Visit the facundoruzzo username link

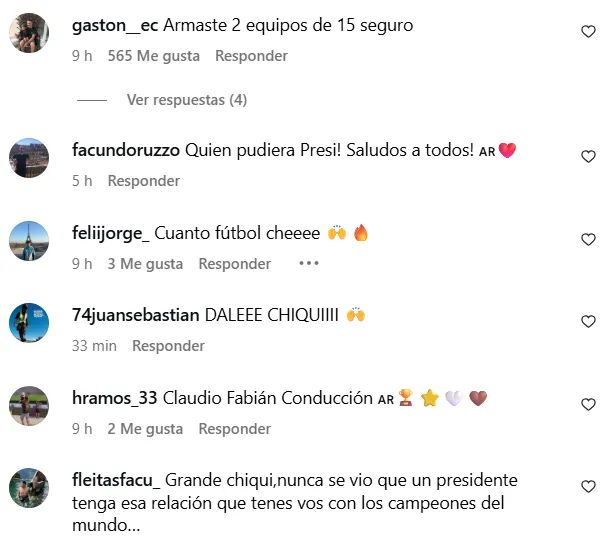coord(126,150)
